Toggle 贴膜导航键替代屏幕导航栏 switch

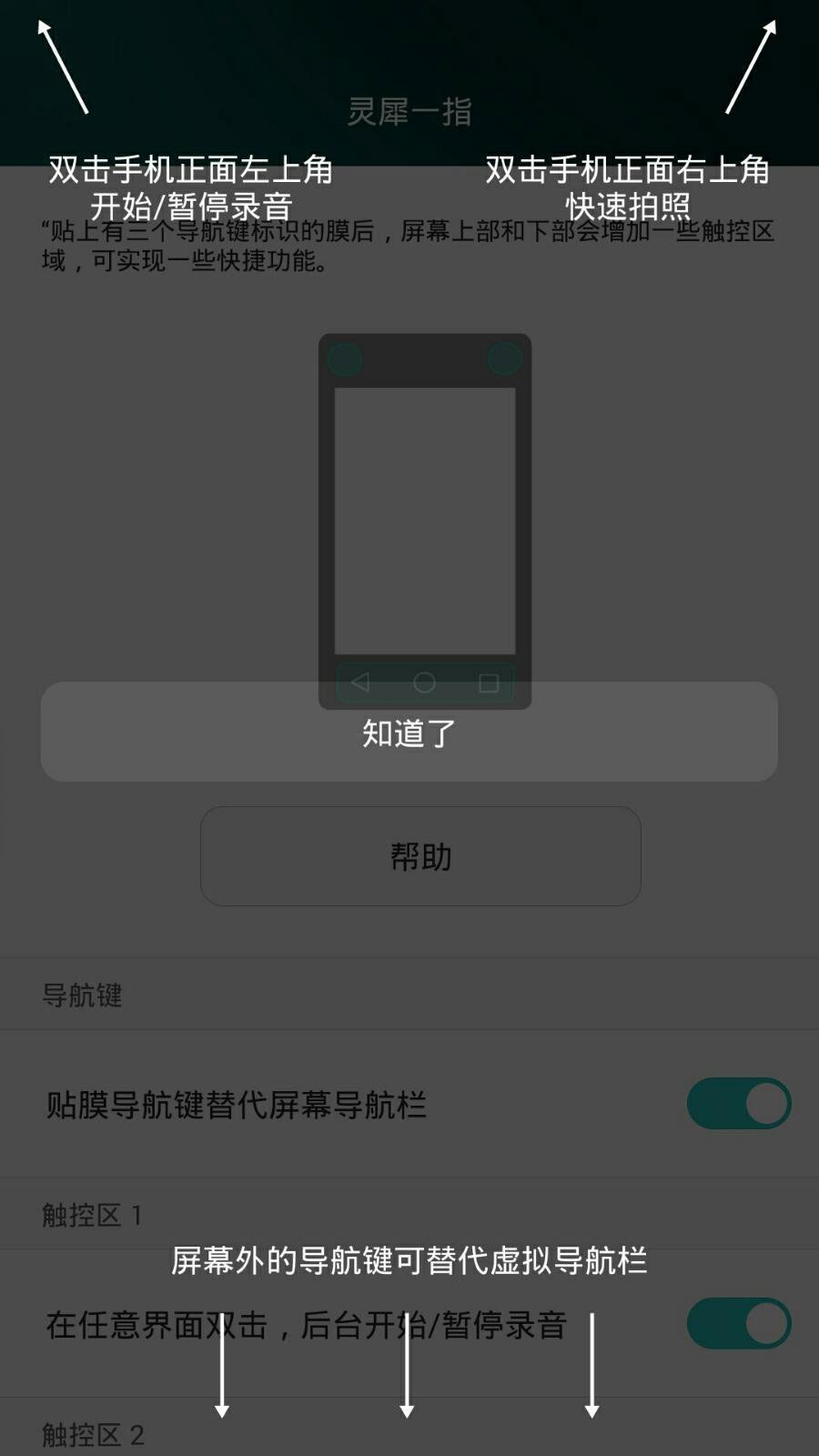(x=738, y=1104)
